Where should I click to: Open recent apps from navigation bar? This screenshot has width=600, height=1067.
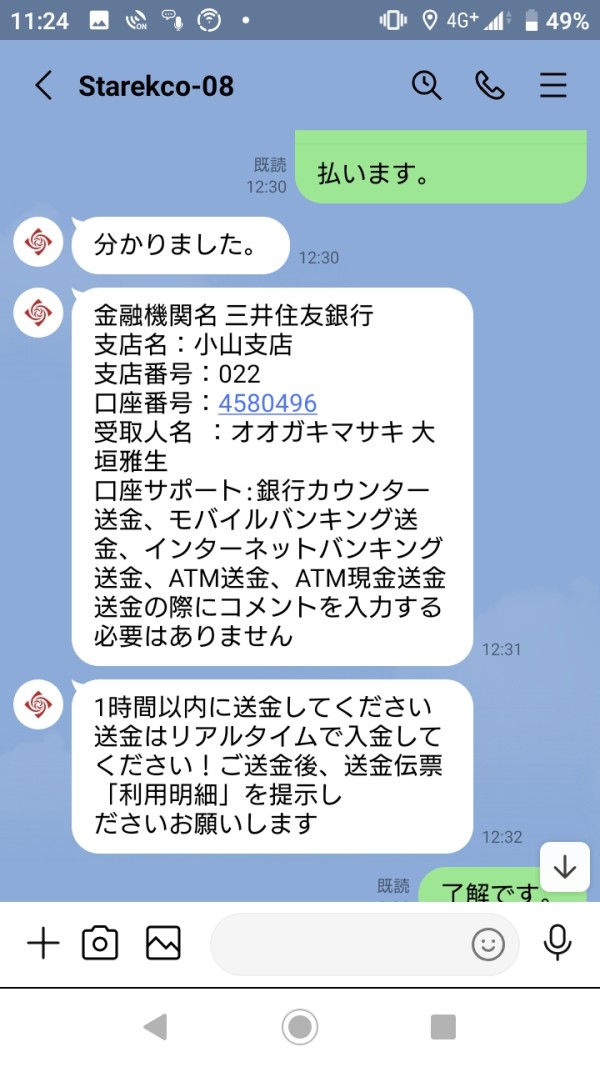[x=444, y=1027]
